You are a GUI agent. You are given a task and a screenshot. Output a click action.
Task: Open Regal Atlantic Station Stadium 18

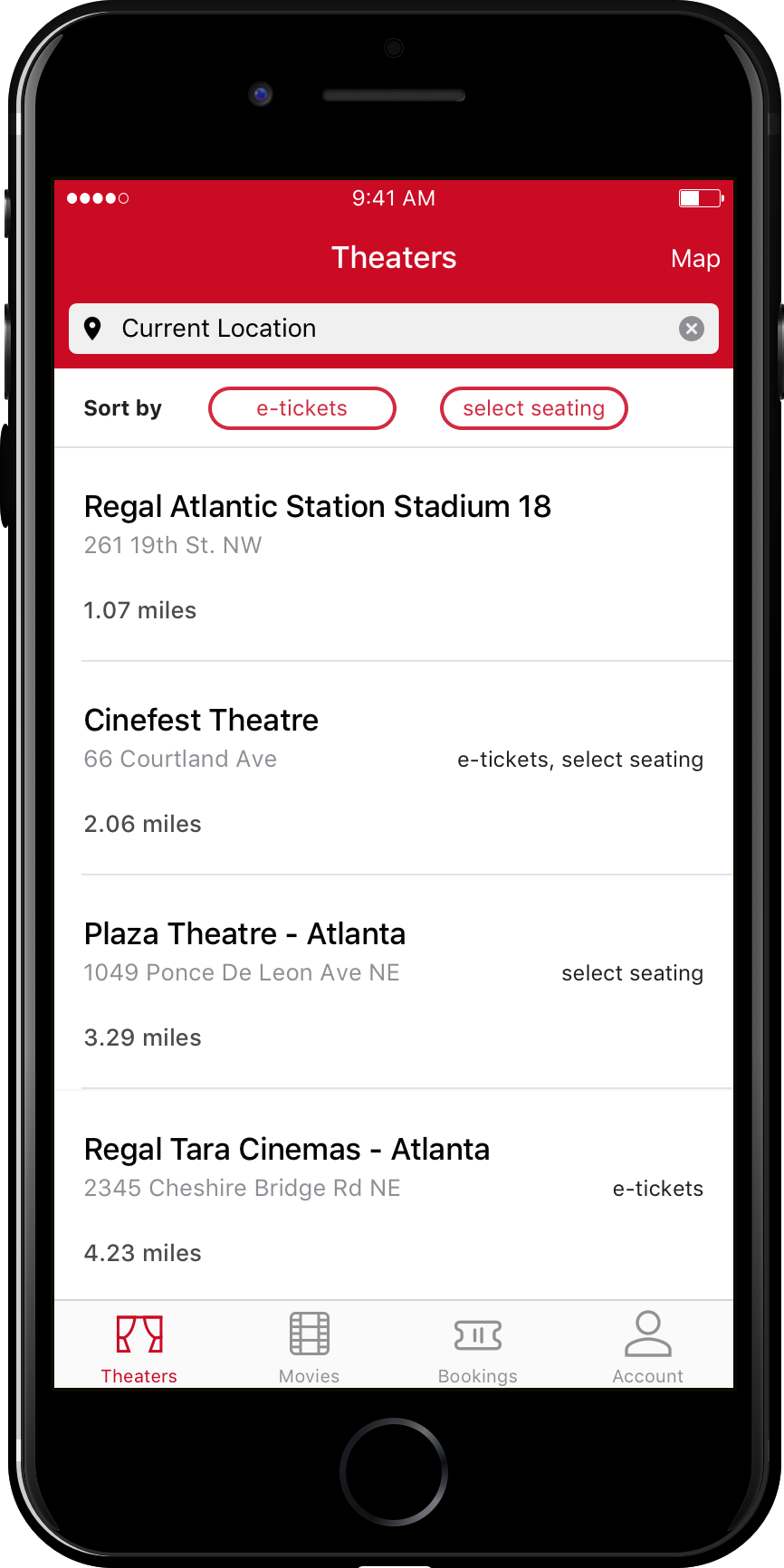(x=317, y=507)
